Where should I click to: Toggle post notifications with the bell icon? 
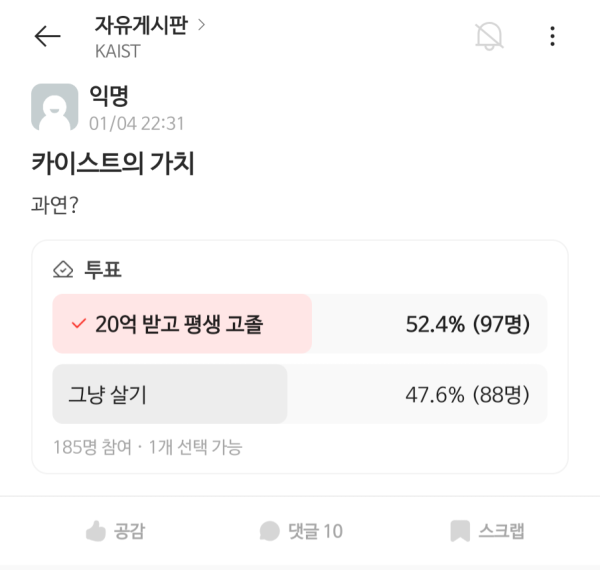tap(489, 37)
